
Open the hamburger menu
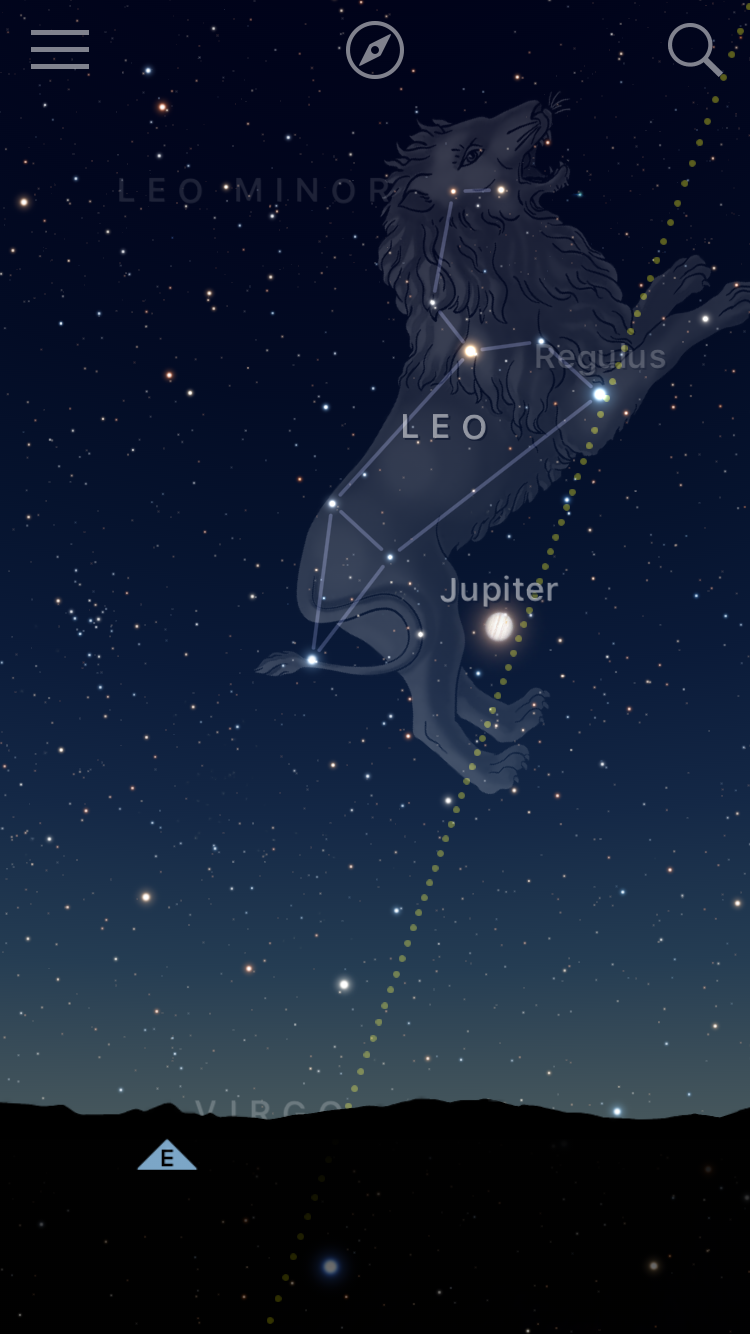60,49
